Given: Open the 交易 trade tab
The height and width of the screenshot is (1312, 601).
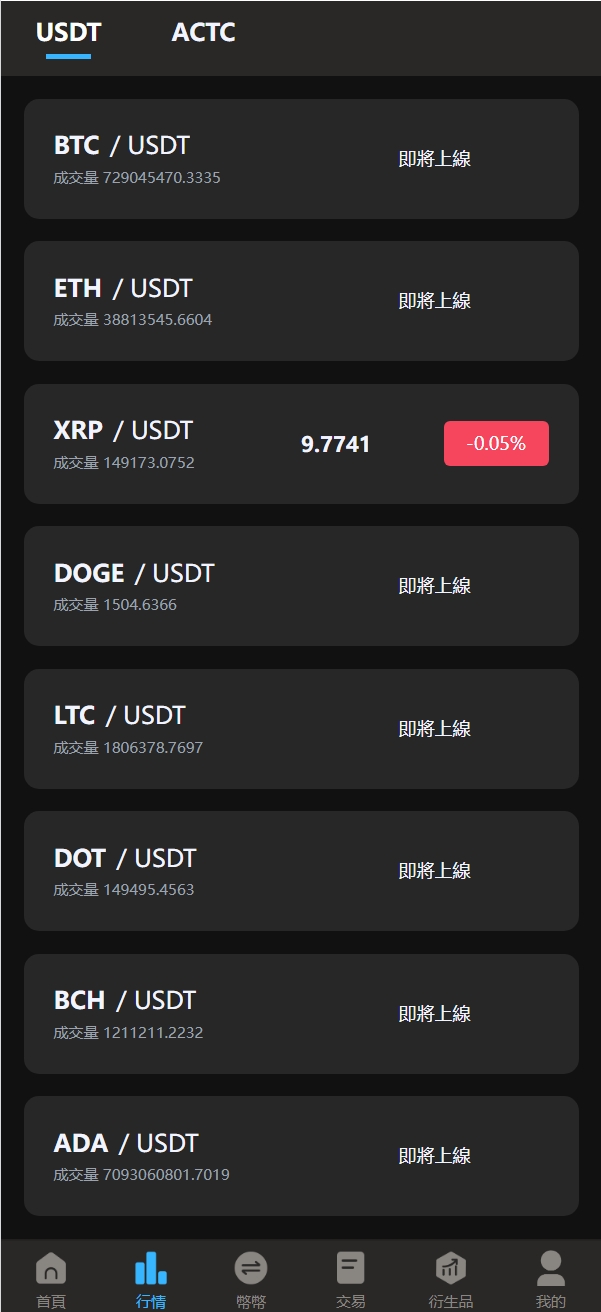Looking at the screenshot, I should (351, 1279).
